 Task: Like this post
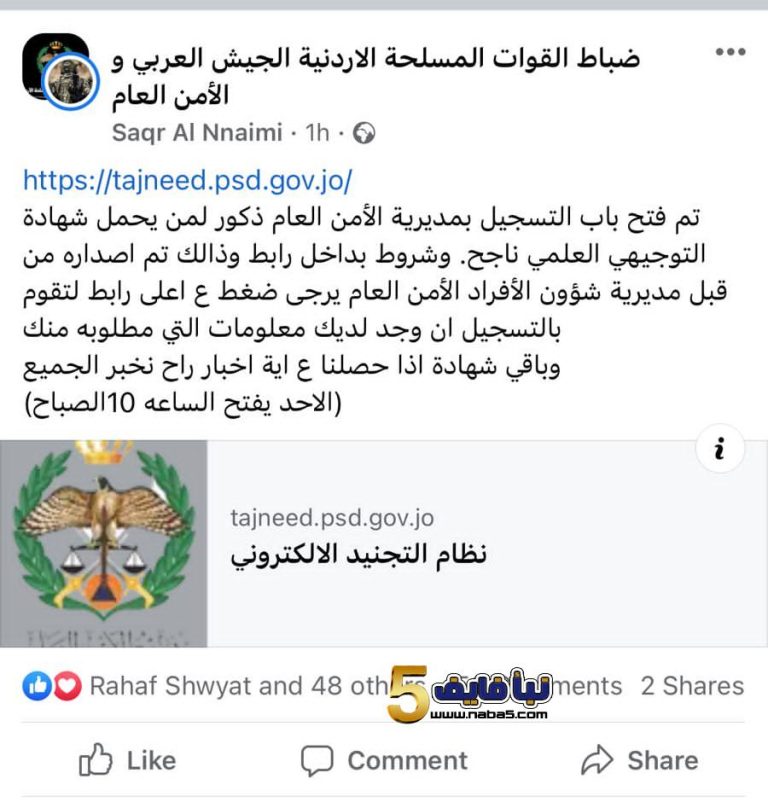coord(127,760)
